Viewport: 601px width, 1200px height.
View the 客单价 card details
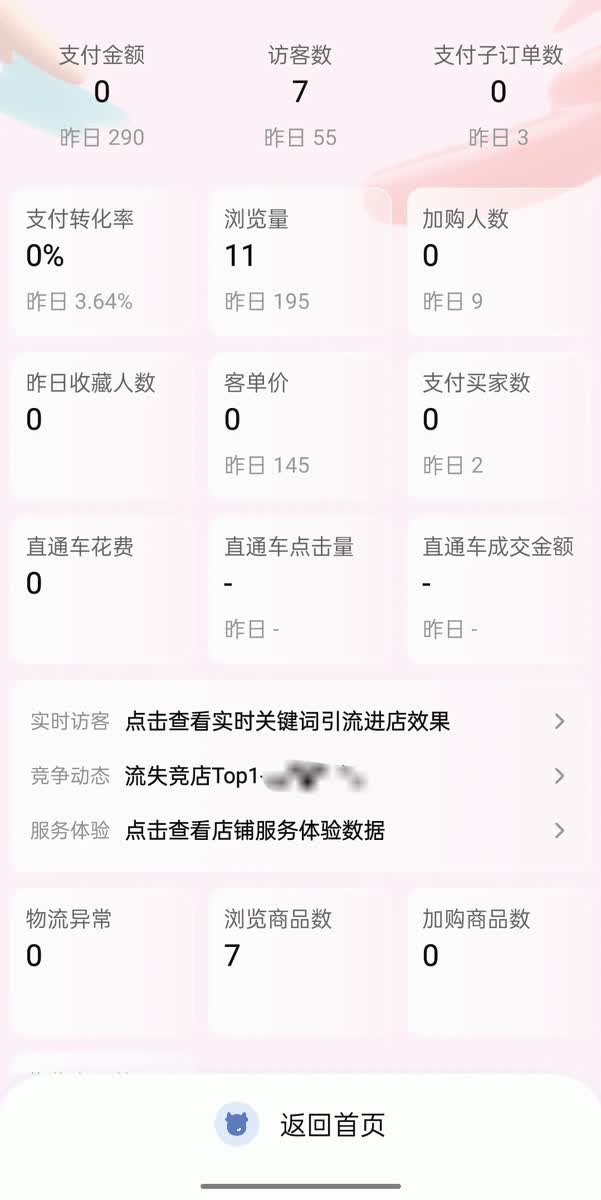coord(300,424)
